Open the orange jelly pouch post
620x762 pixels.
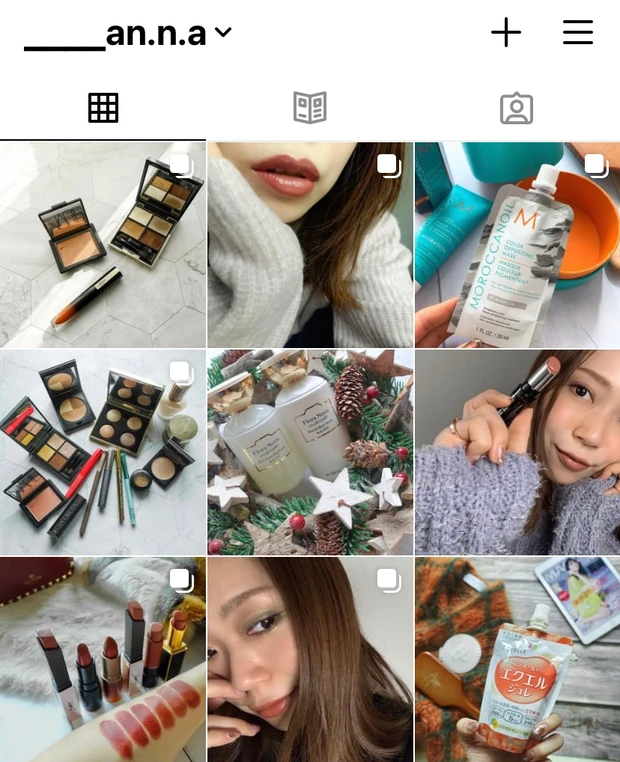click(517, 660)
